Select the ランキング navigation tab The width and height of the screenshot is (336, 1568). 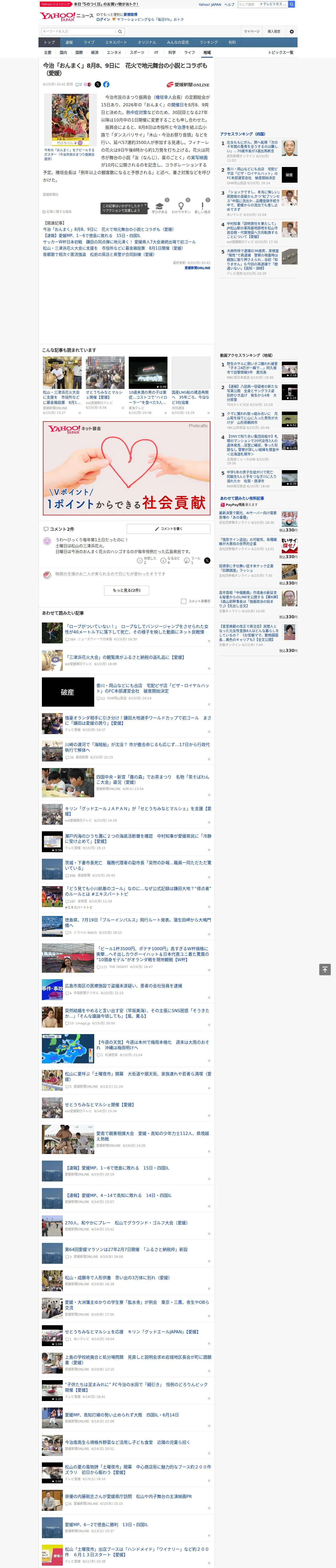click(209, 43)
